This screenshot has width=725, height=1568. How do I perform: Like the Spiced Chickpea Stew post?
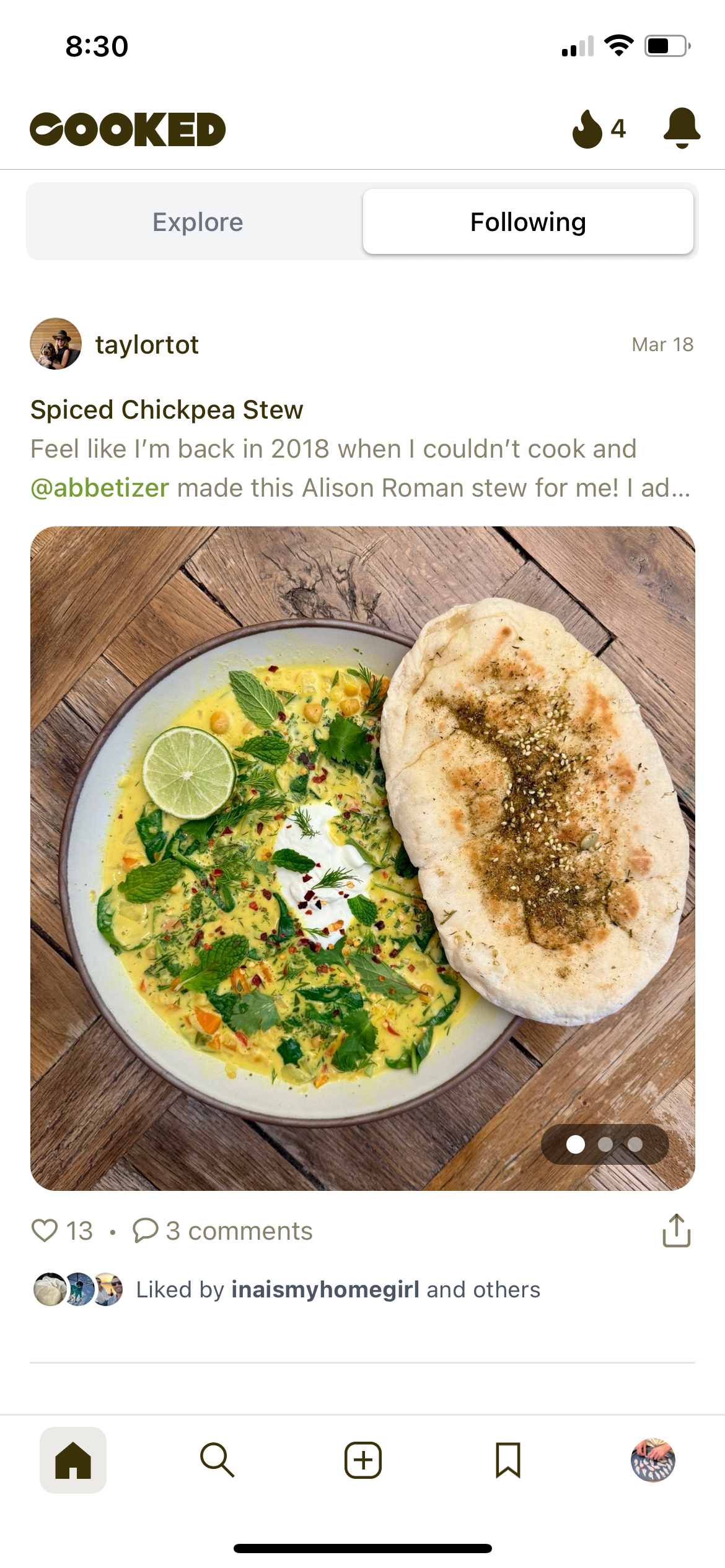[45, 1230]
